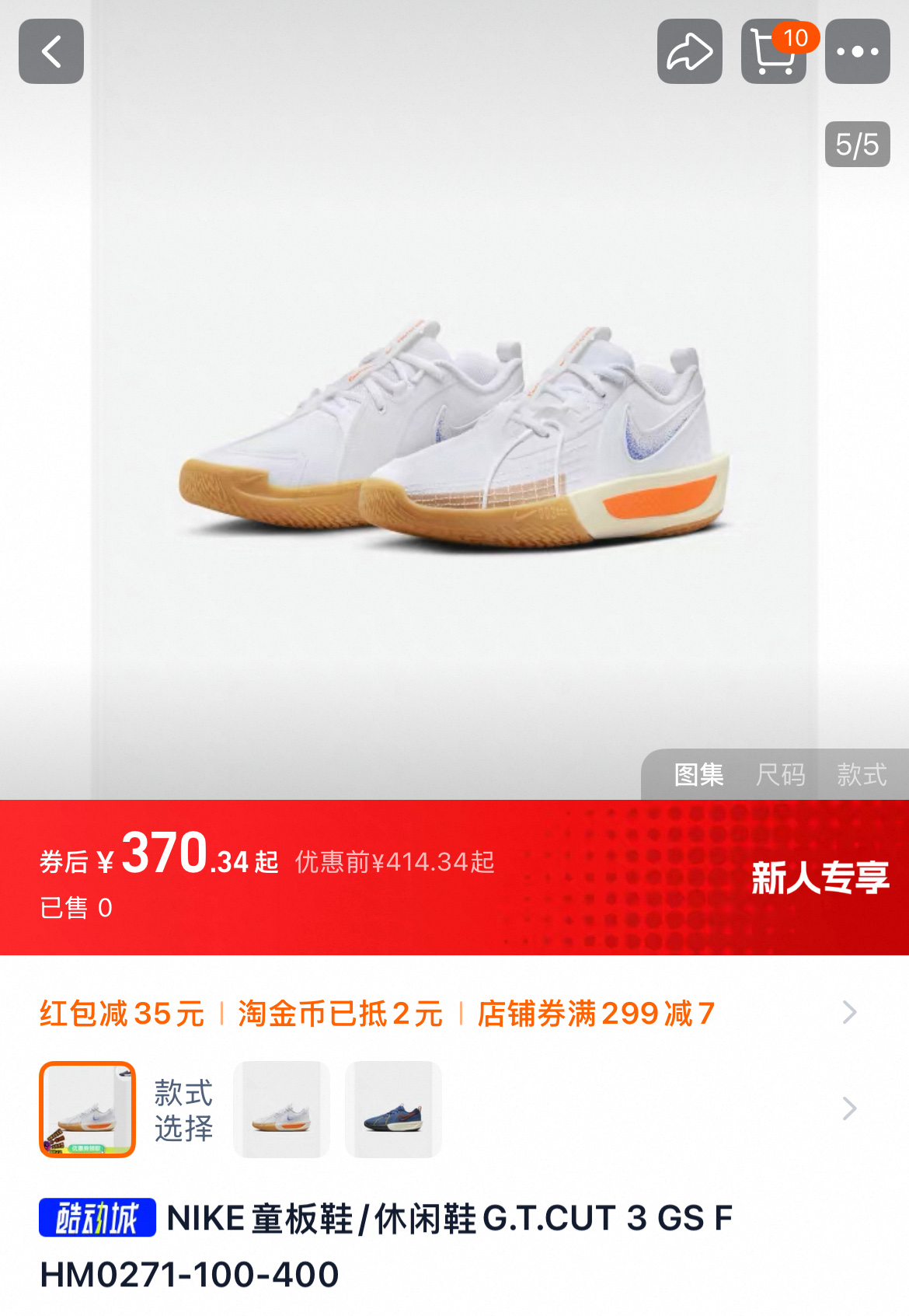Select the first orange-highlighted style thumbnail
This screenshot has height=1316, width=909.
coord(88,1109)
